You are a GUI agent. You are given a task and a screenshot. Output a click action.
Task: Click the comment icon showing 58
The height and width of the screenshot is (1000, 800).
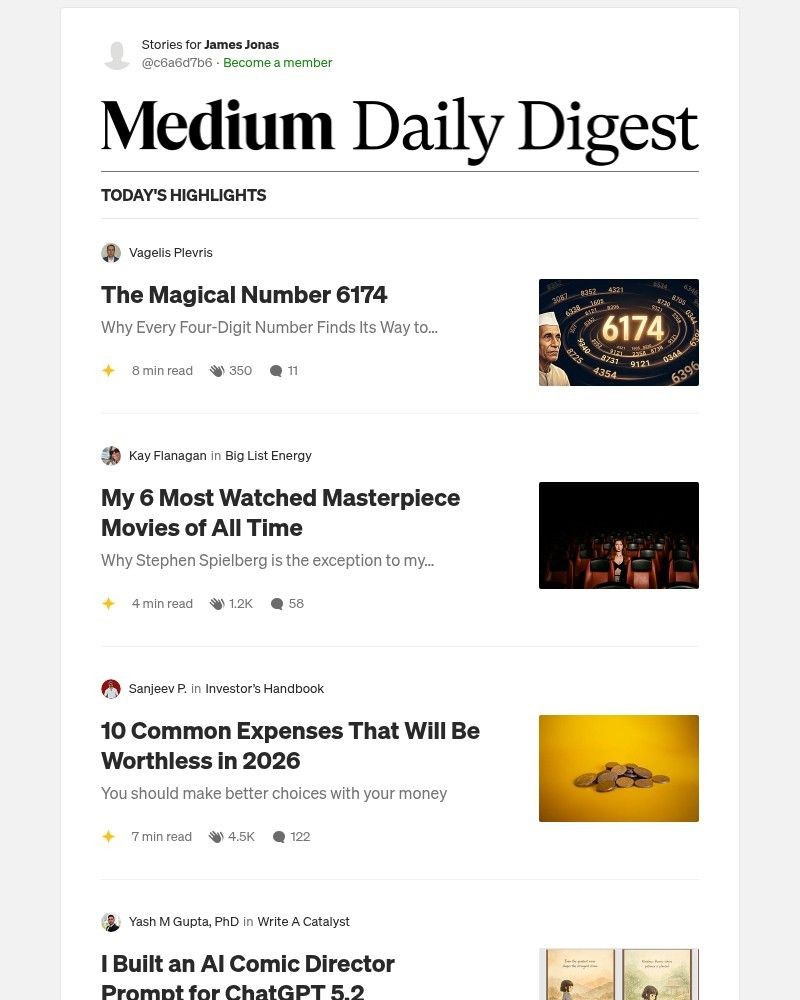[279, 603]
